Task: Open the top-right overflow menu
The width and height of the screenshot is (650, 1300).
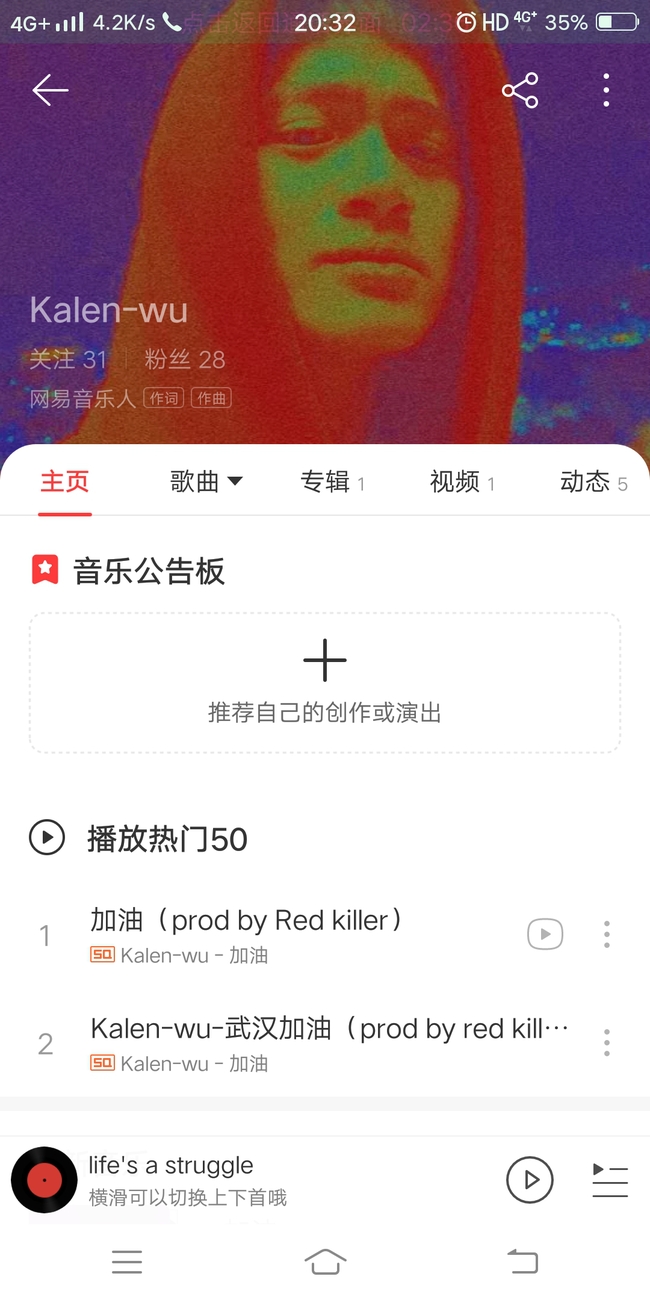Action: (606, 90)
